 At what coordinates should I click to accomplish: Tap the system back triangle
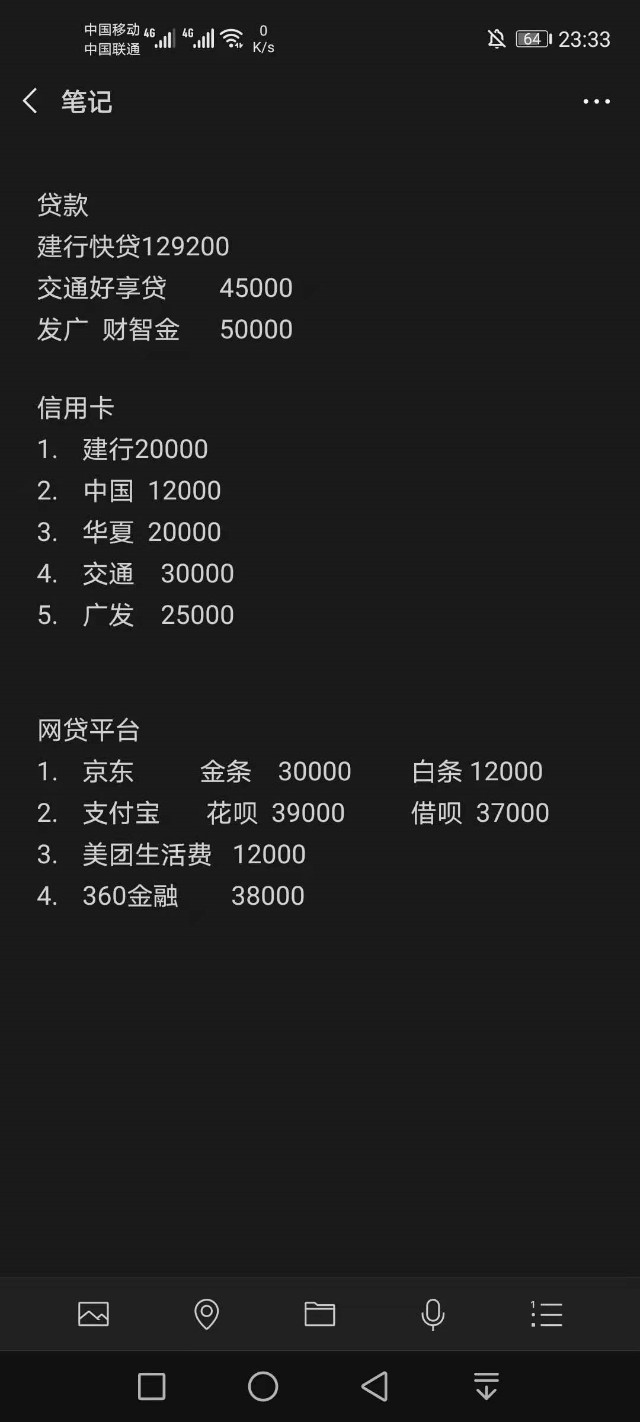point(374,1386)
